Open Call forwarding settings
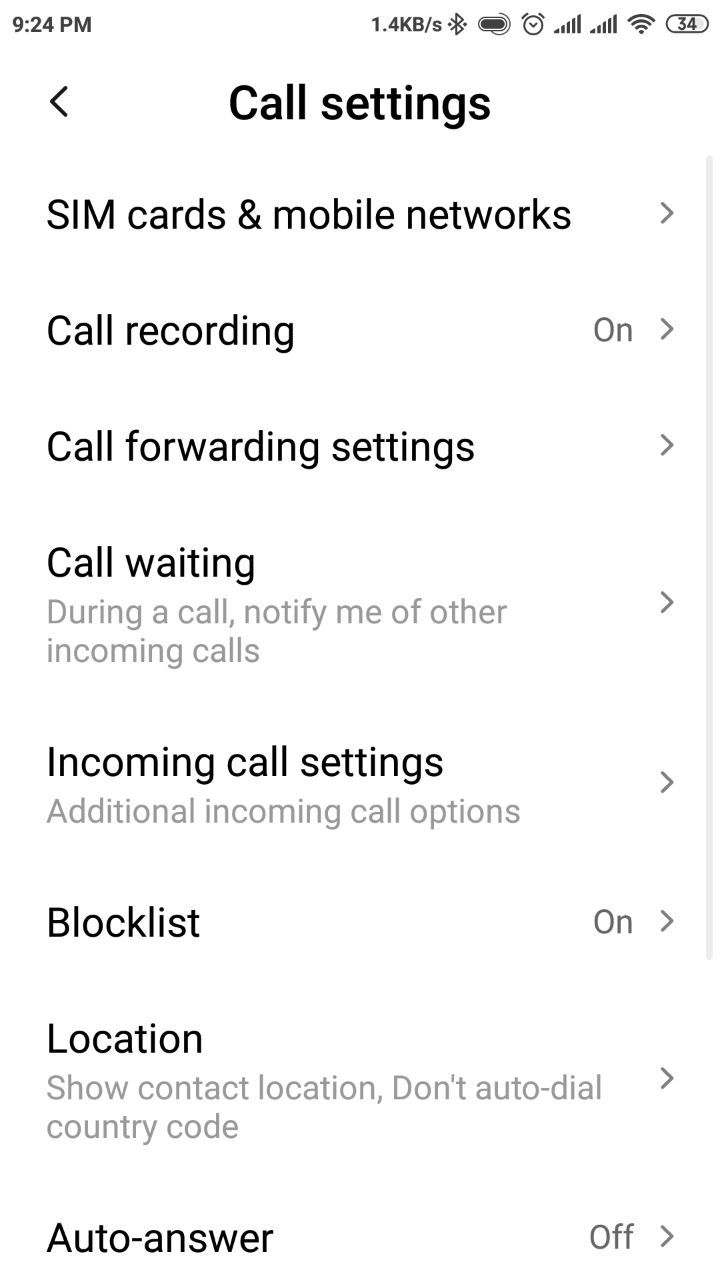 click(360, 446)
